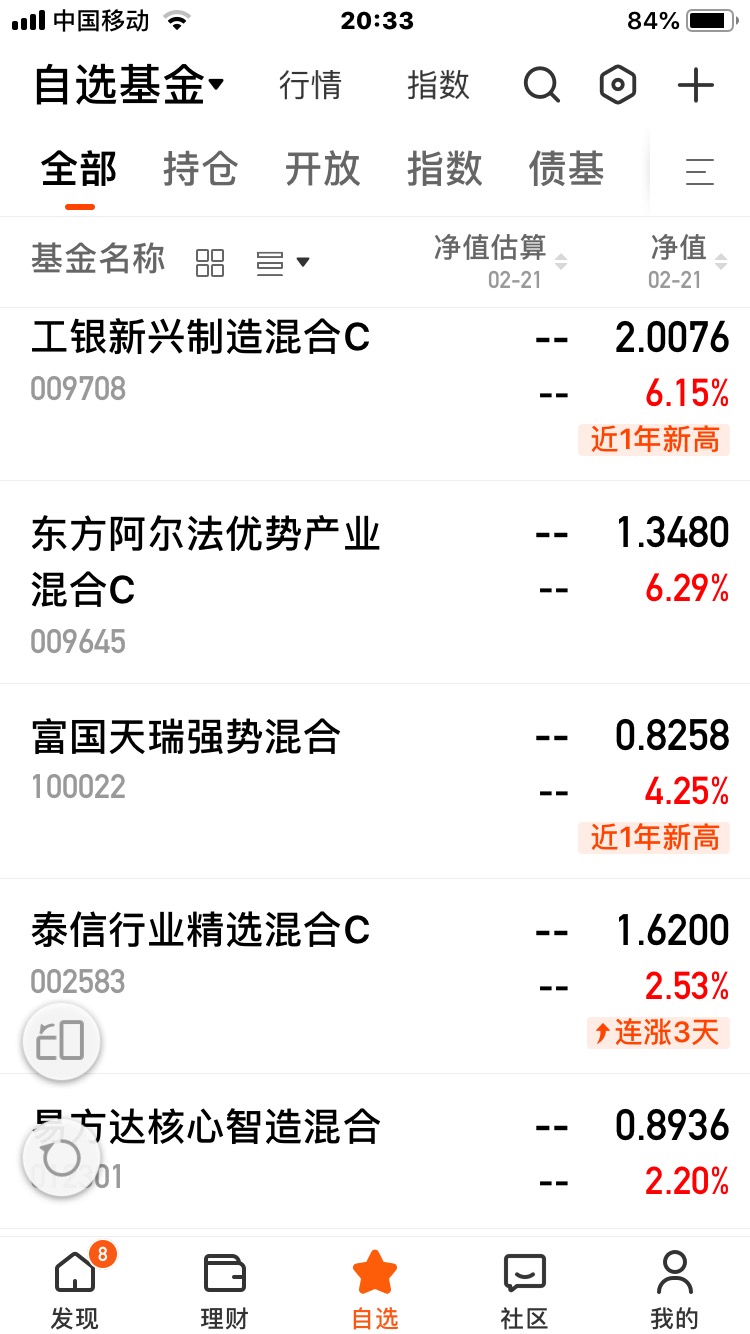Open the category list menu icon

click(700, 172)
